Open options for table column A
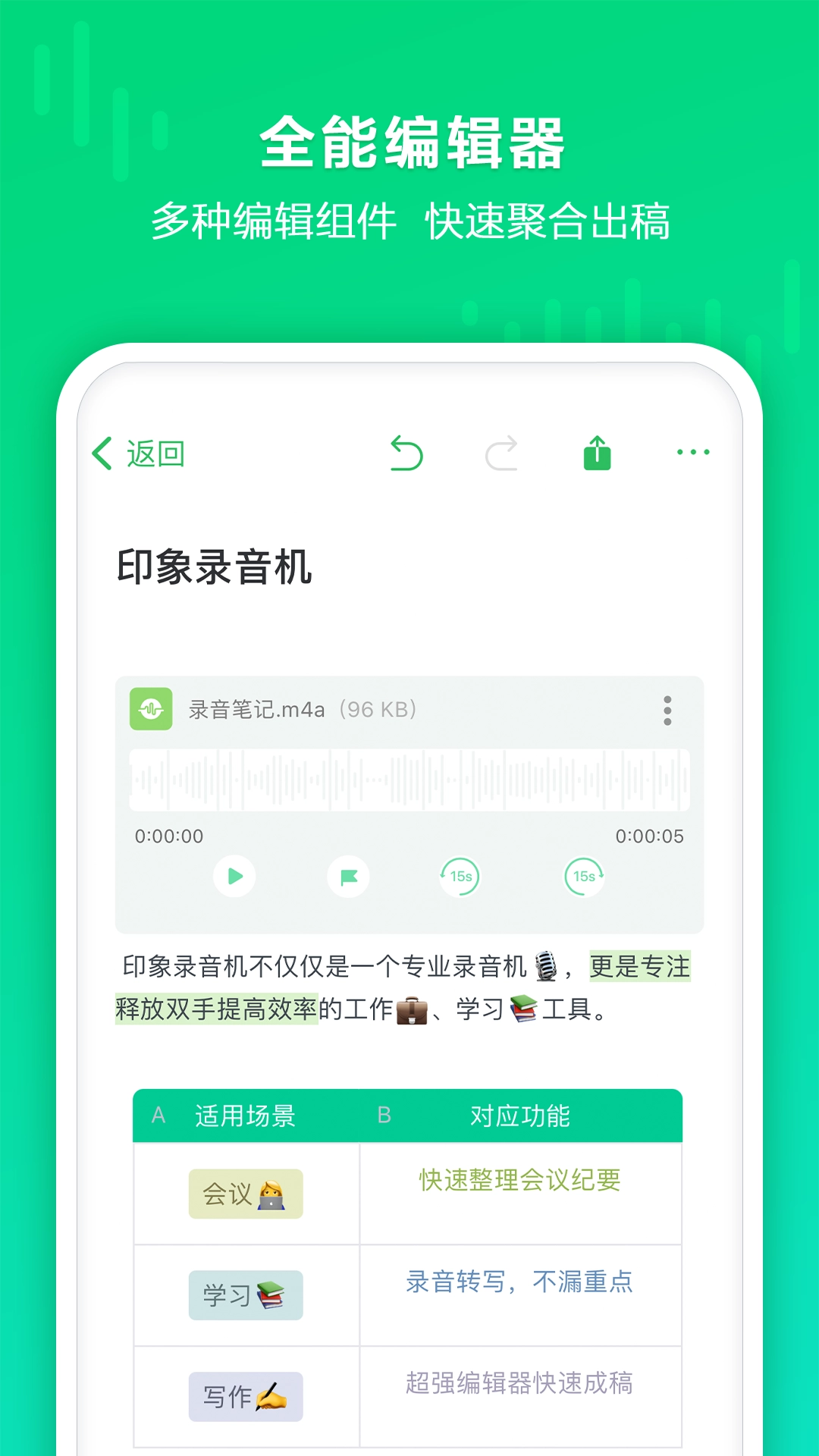This screenshot has width=819, height=1456. click(157, 1116)
